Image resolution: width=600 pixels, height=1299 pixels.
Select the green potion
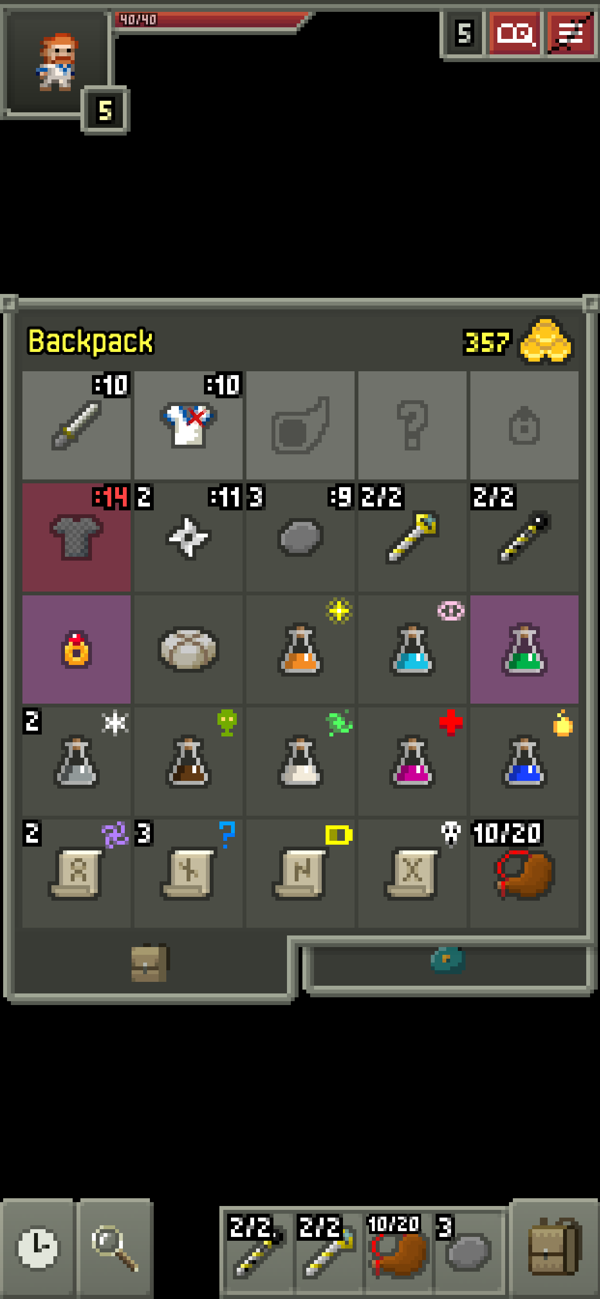pos(524,650)
